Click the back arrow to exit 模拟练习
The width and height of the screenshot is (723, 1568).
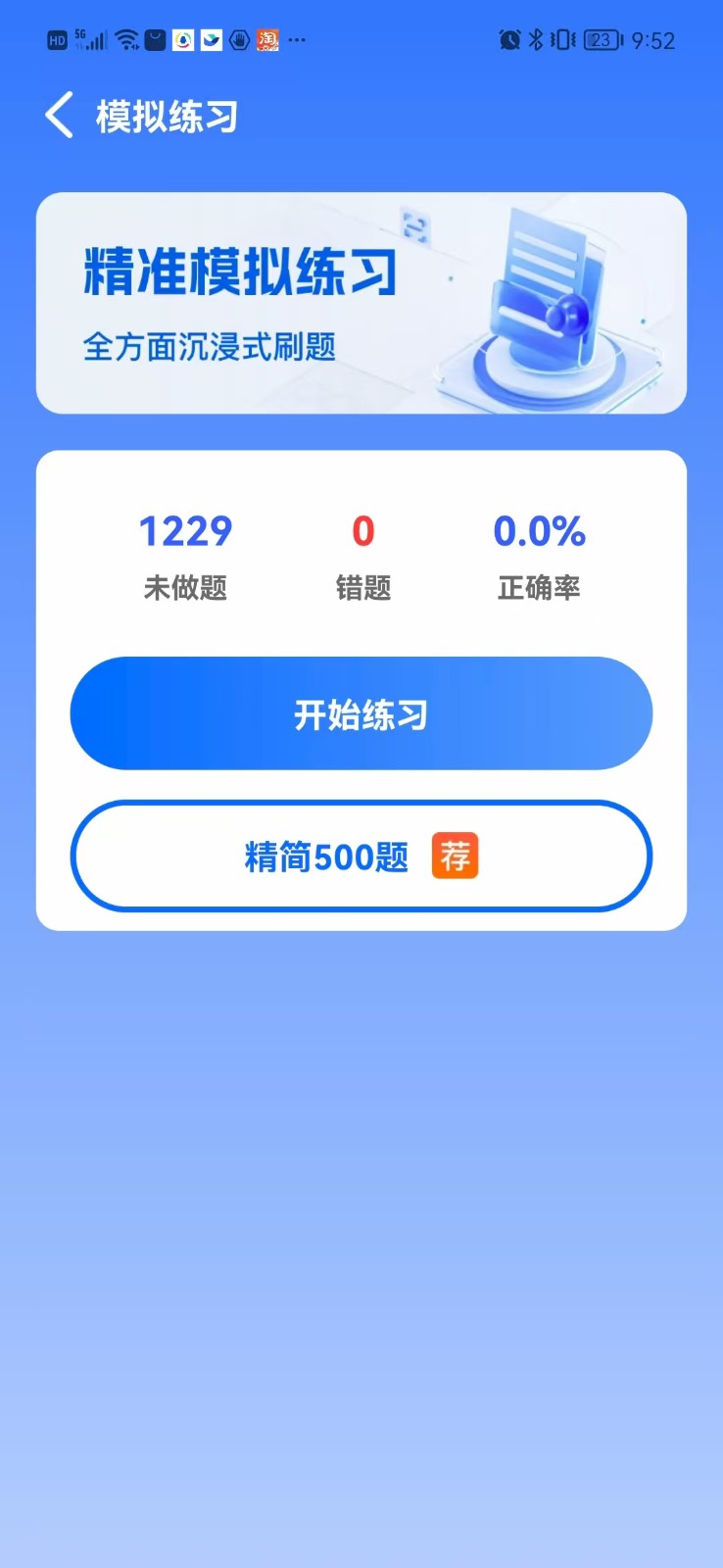coord(58,115)
